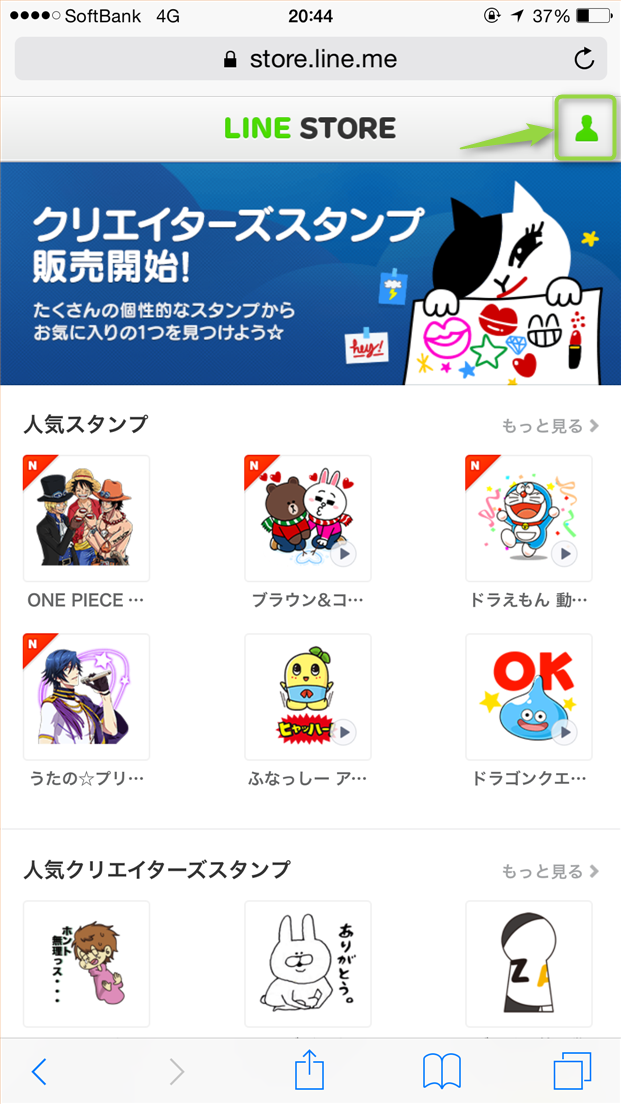Share this page
This screenshot has width=621, height=1104.
pos(310,1071)
